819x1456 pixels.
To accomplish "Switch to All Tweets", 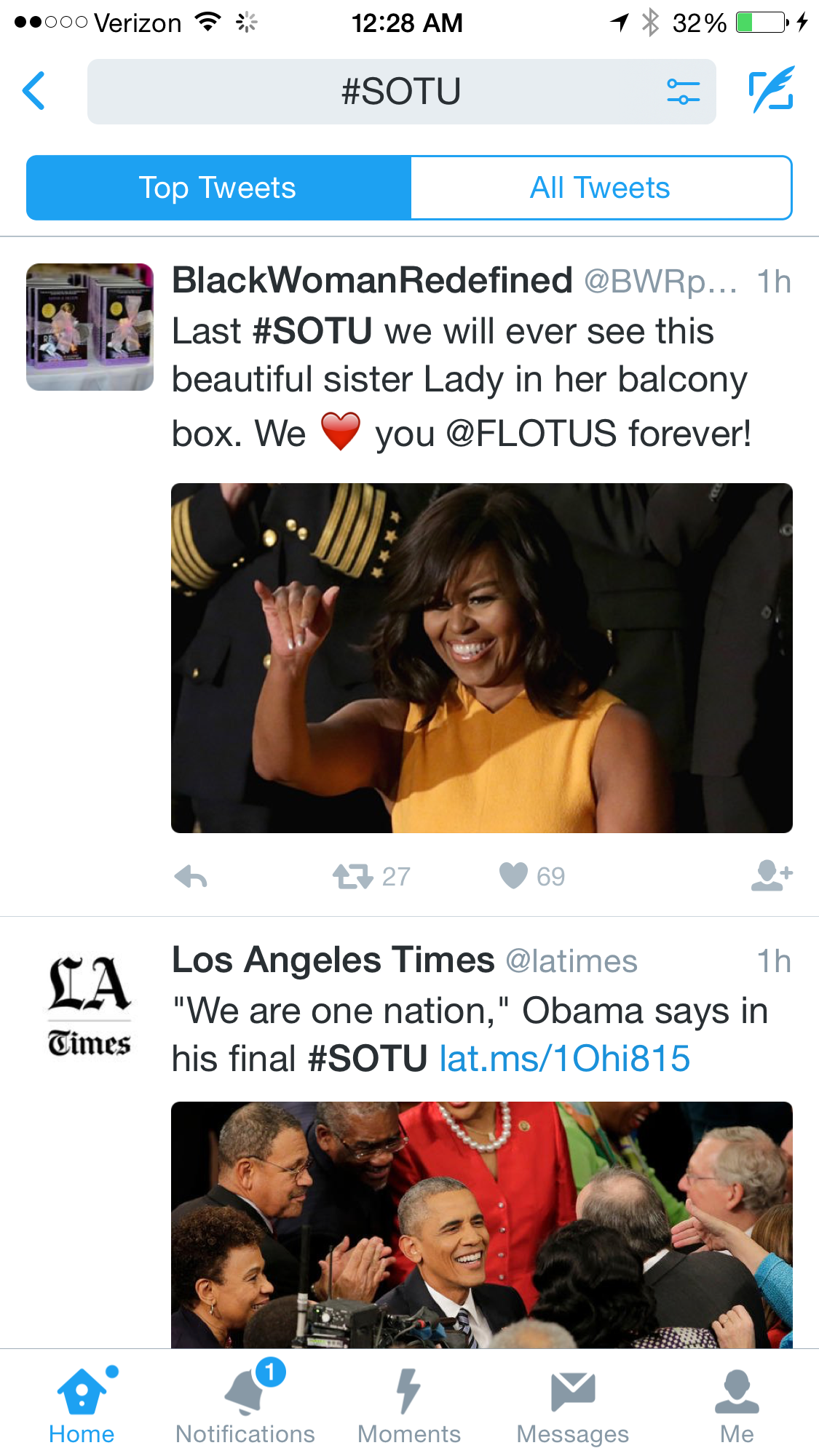I will [601, 188].
